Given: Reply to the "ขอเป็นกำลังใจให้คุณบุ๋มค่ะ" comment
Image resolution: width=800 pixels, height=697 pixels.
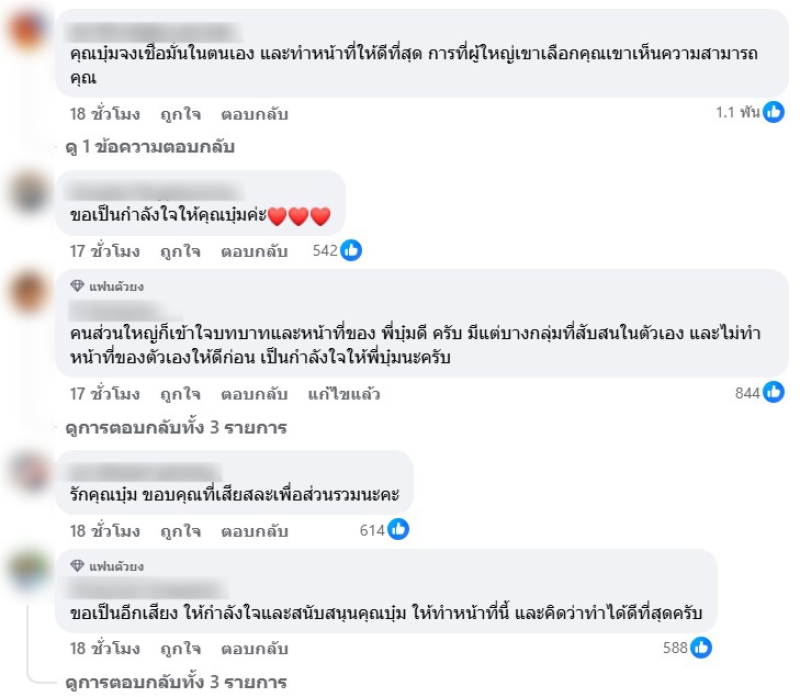Looking at the screenshot, I should [254, 251].
